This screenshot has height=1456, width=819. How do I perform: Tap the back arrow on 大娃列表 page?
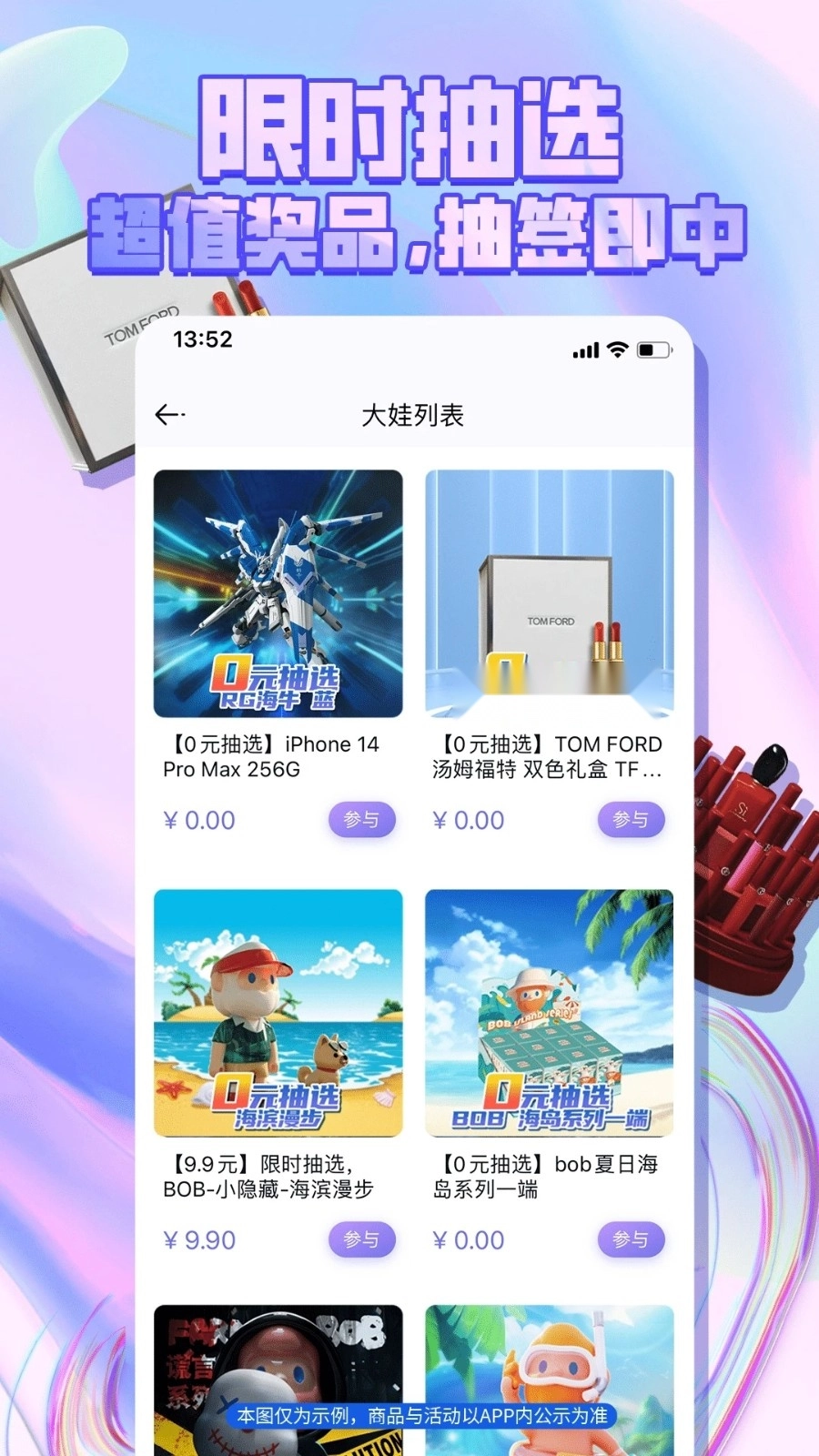click(167, 415)
